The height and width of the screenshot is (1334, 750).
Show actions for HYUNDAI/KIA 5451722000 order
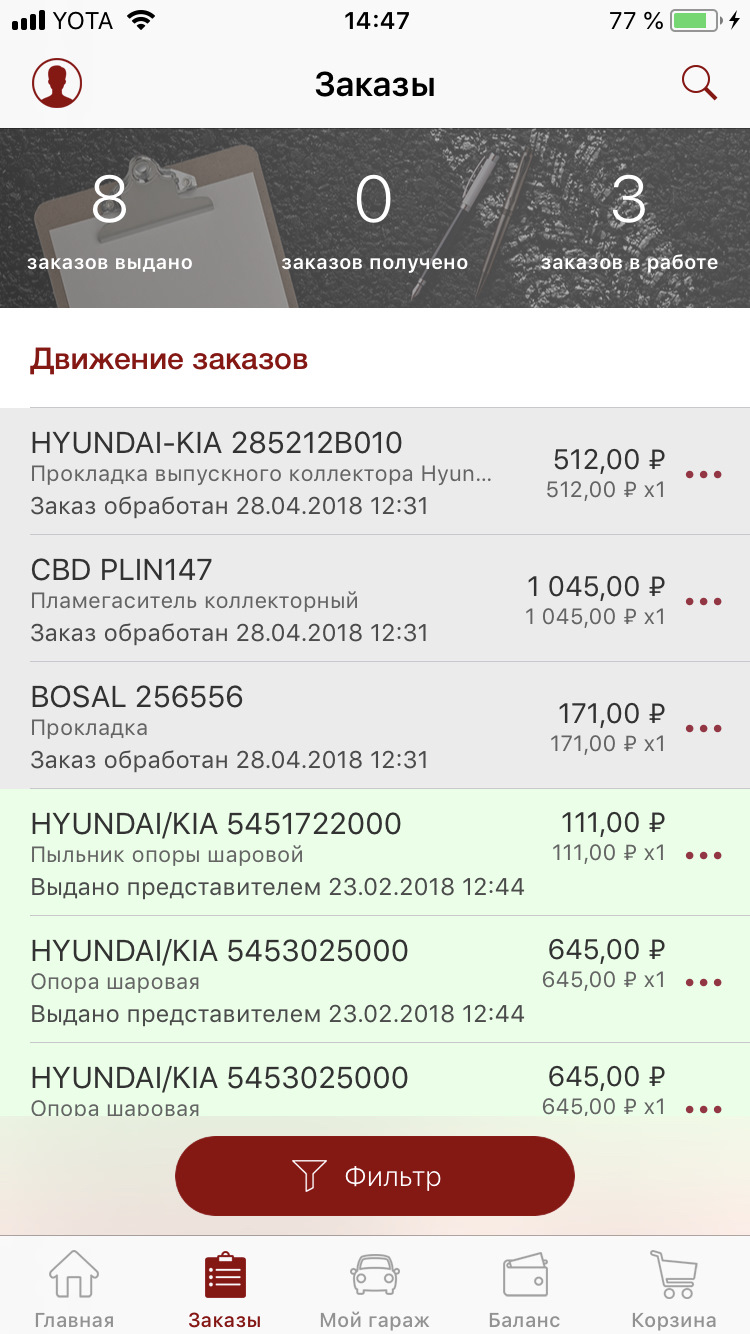pyautogui.click(x=704, y=856)
